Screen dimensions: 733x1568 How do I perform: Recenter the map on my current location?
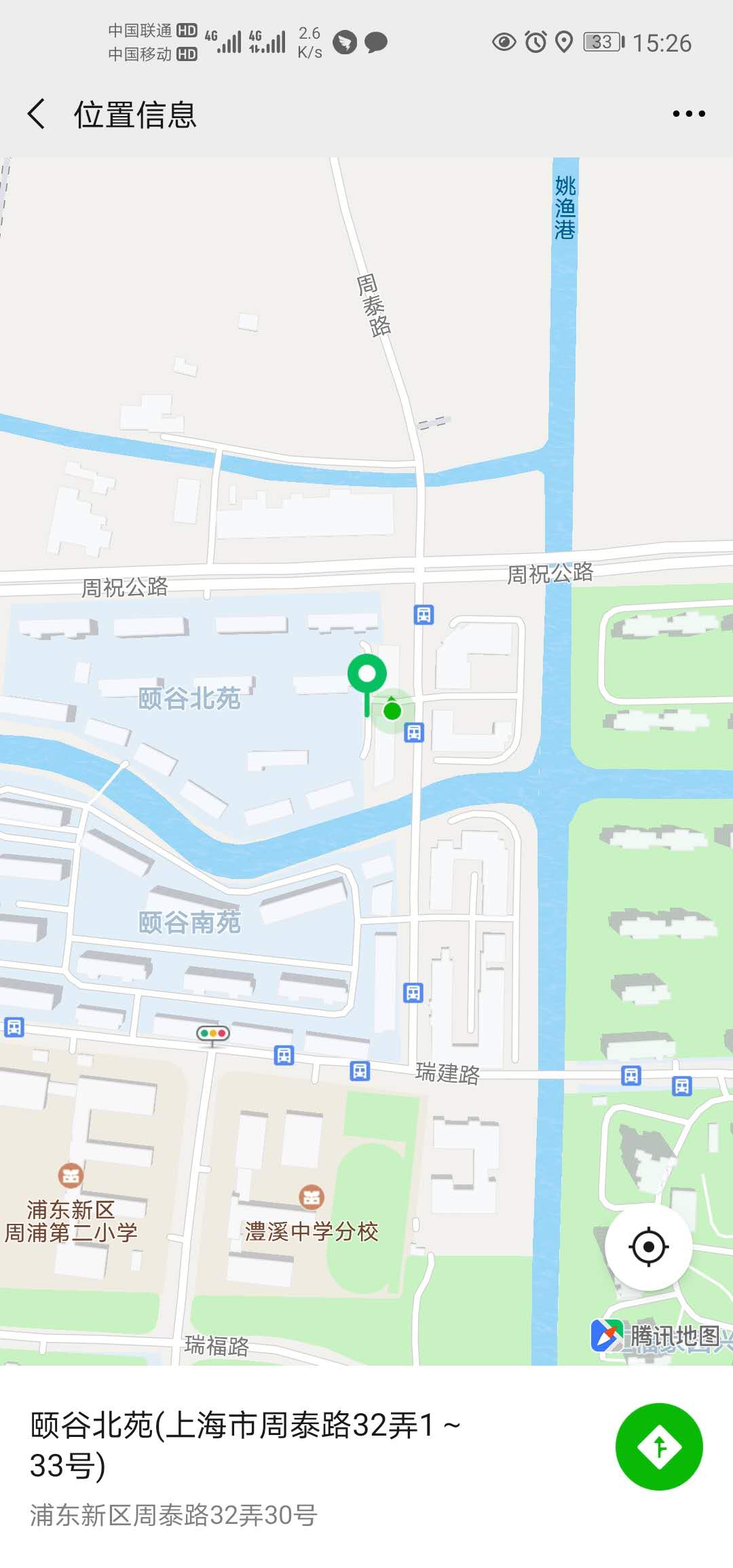tap(648, 1247)
